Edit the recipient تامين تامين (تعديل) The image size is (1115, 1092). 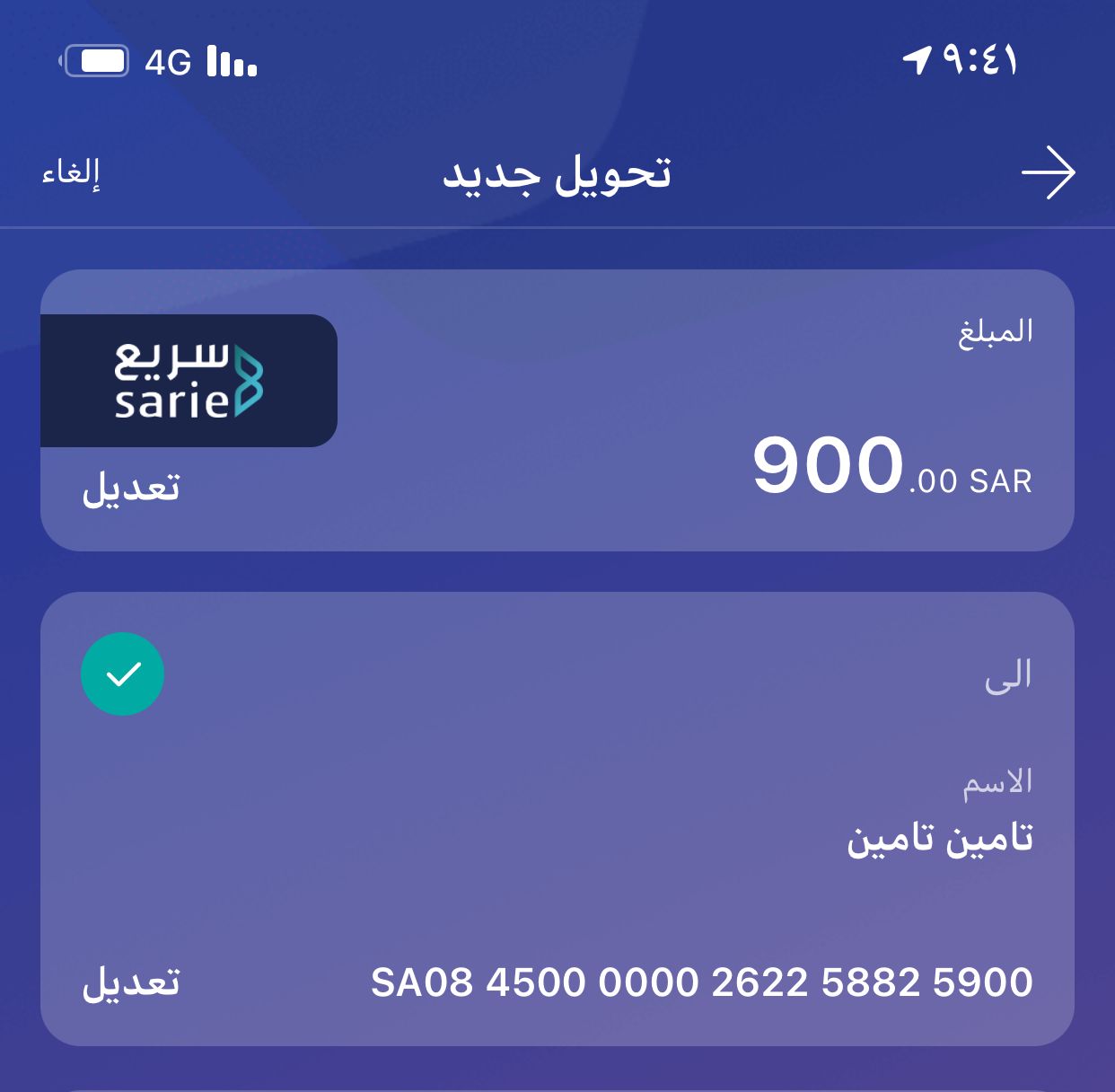click(x=131, y=982)
